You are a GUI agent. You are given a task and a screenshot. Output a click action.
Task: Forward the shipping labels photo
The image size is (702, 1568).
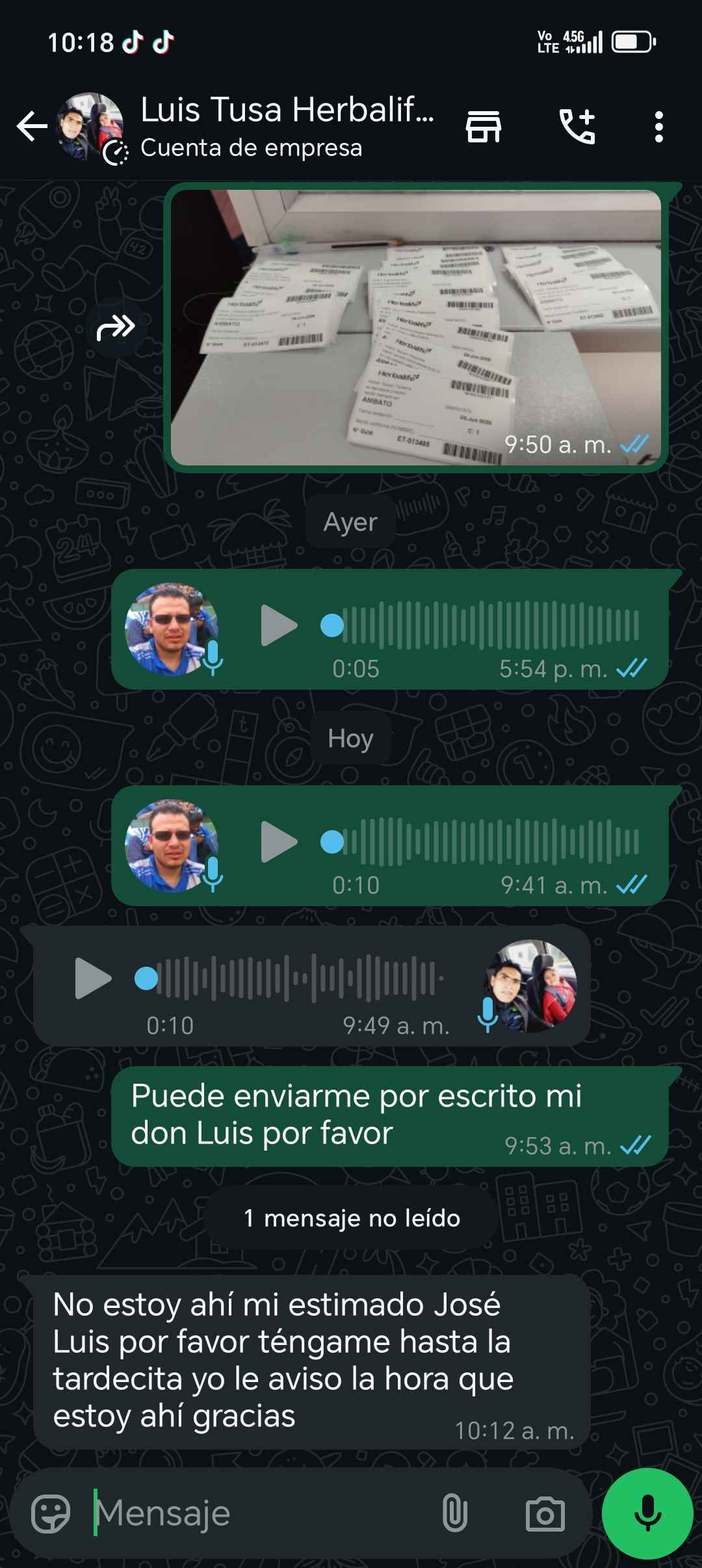(116, 327)
